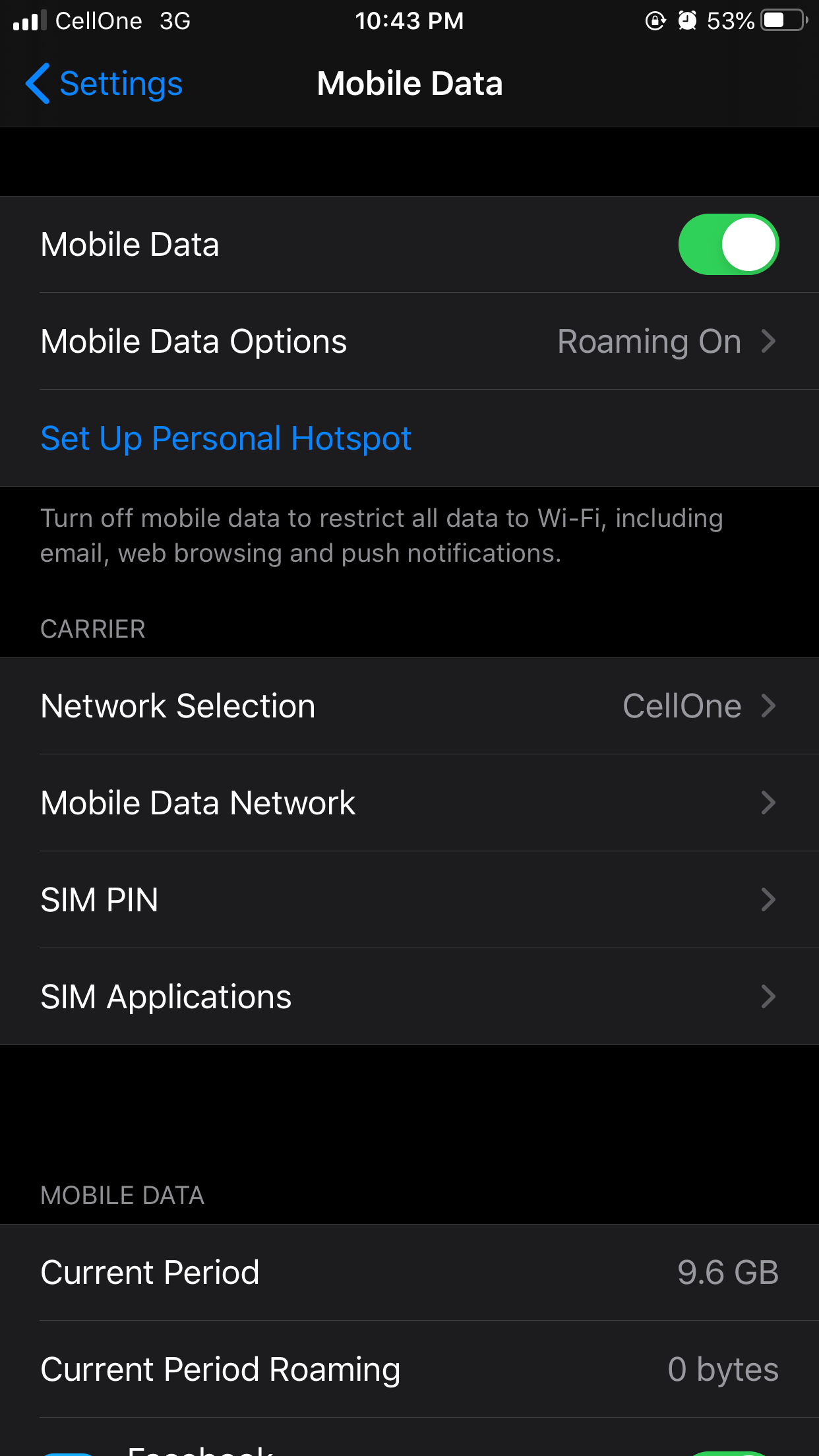The width and height of the screenshot is (819, 1456).
Task: Expand Network Selection showing CellOne
Action: 409,705
